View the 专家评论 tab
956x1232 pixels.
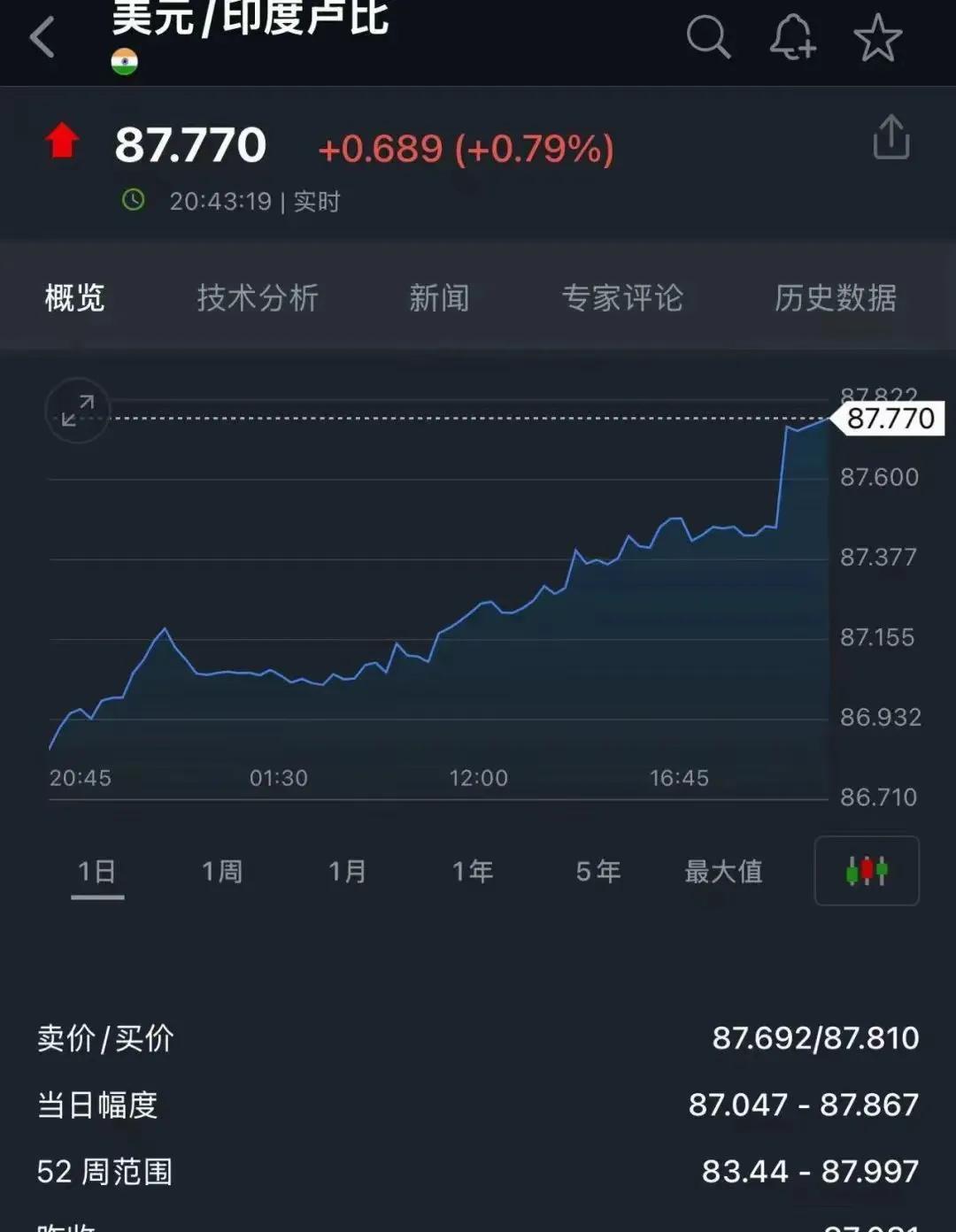pos(622,298)
